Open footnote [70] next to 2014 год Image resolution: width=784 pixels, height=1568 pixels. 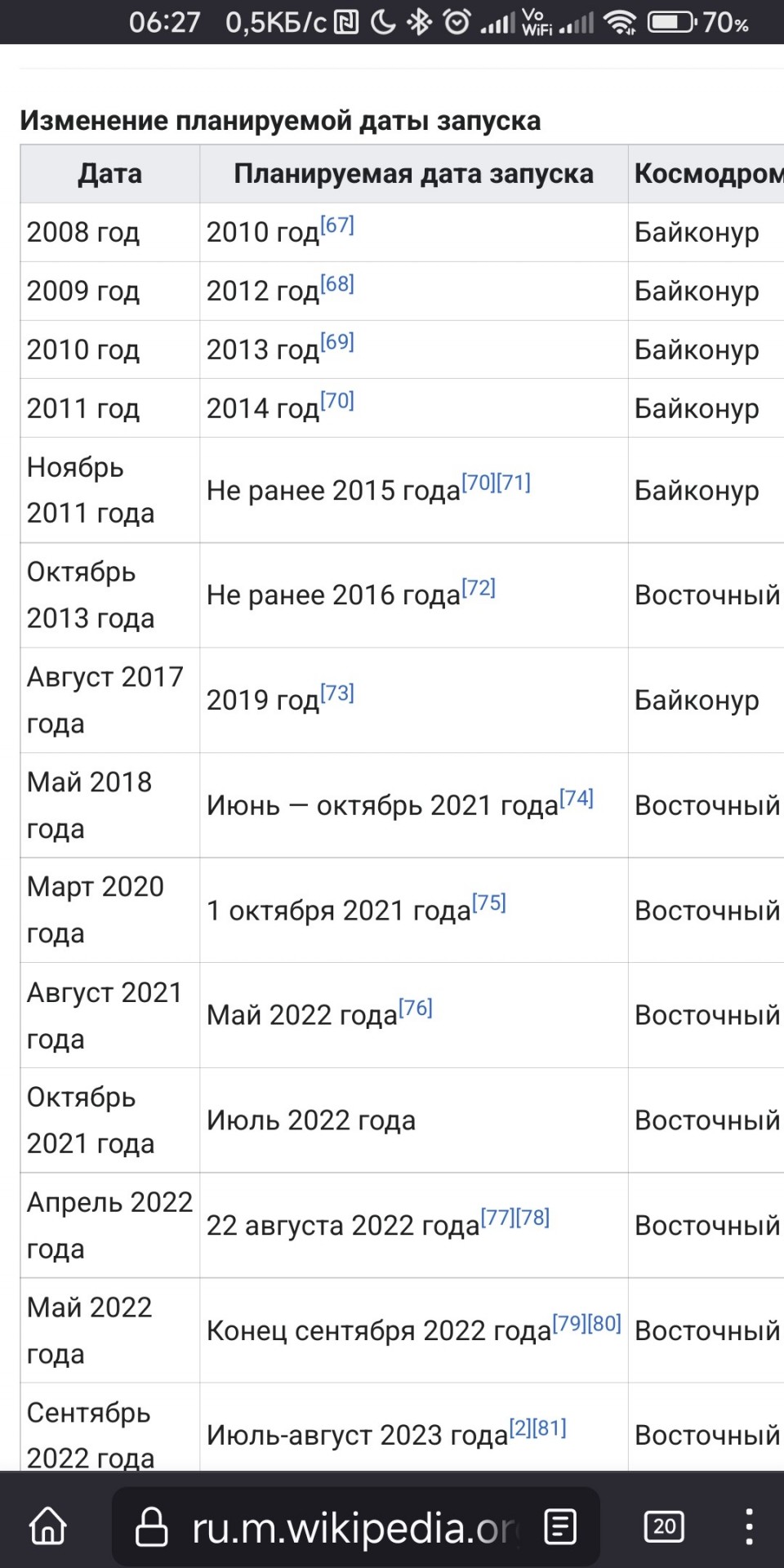337,400
